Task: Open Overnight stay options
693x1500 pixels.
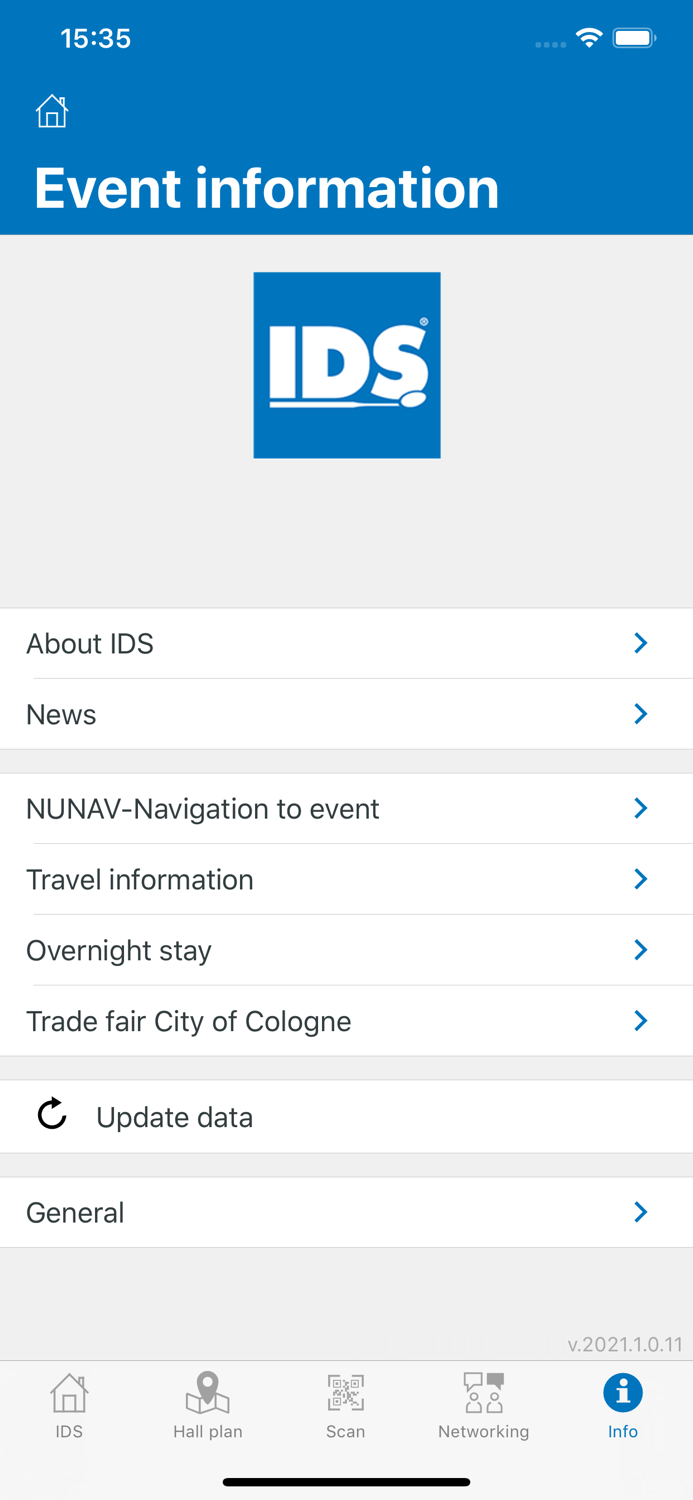Action: coord(346,950)
